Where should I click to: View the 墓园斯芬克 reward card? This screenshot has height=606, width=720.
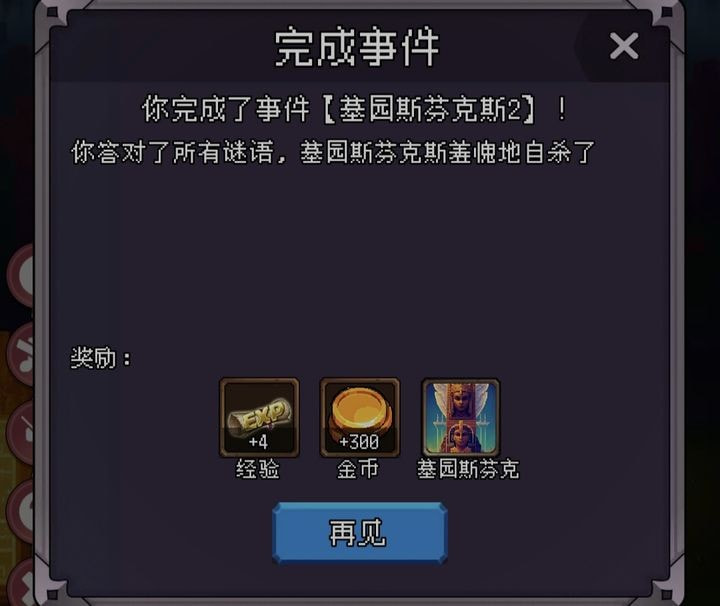click(460, 417)
